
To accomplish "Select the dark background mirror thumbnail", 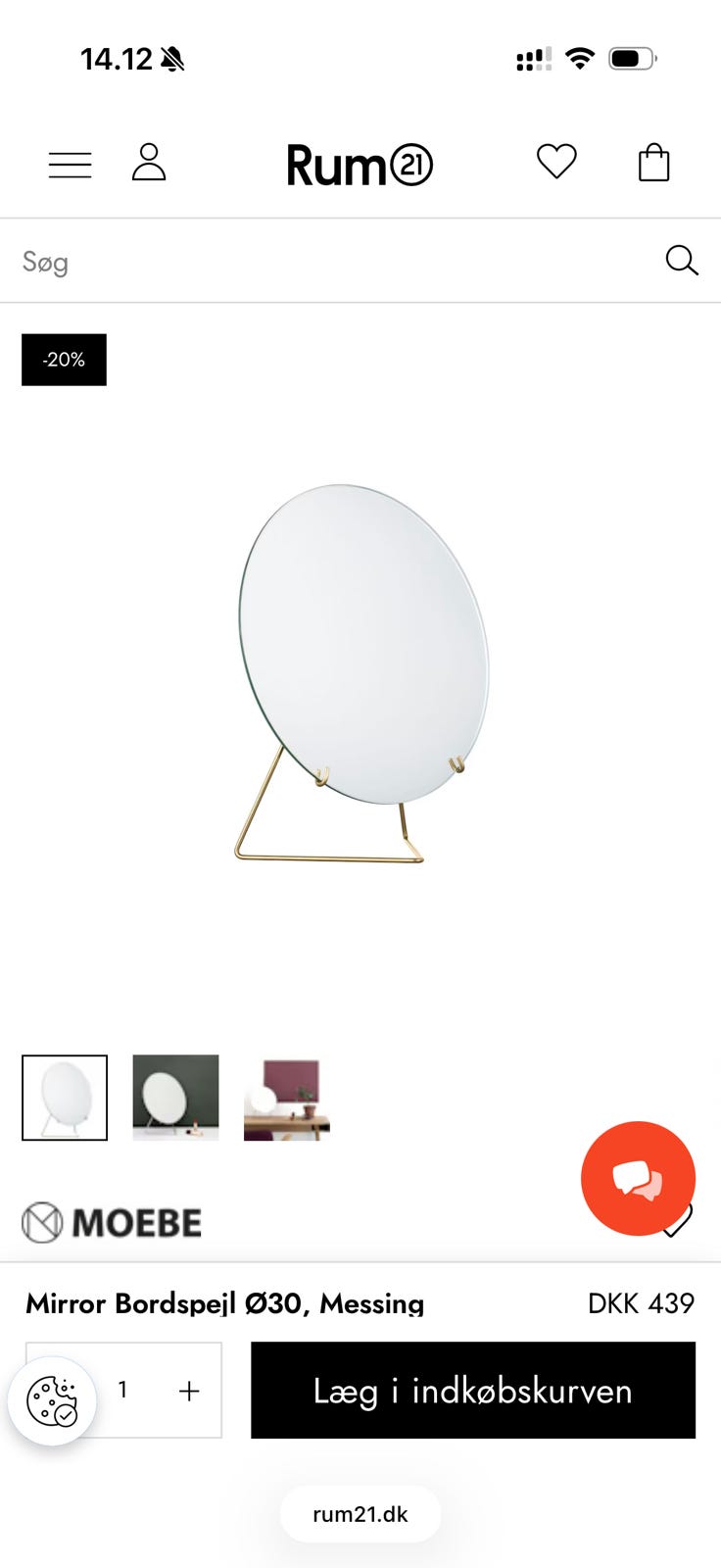I will pos(174,1097).
